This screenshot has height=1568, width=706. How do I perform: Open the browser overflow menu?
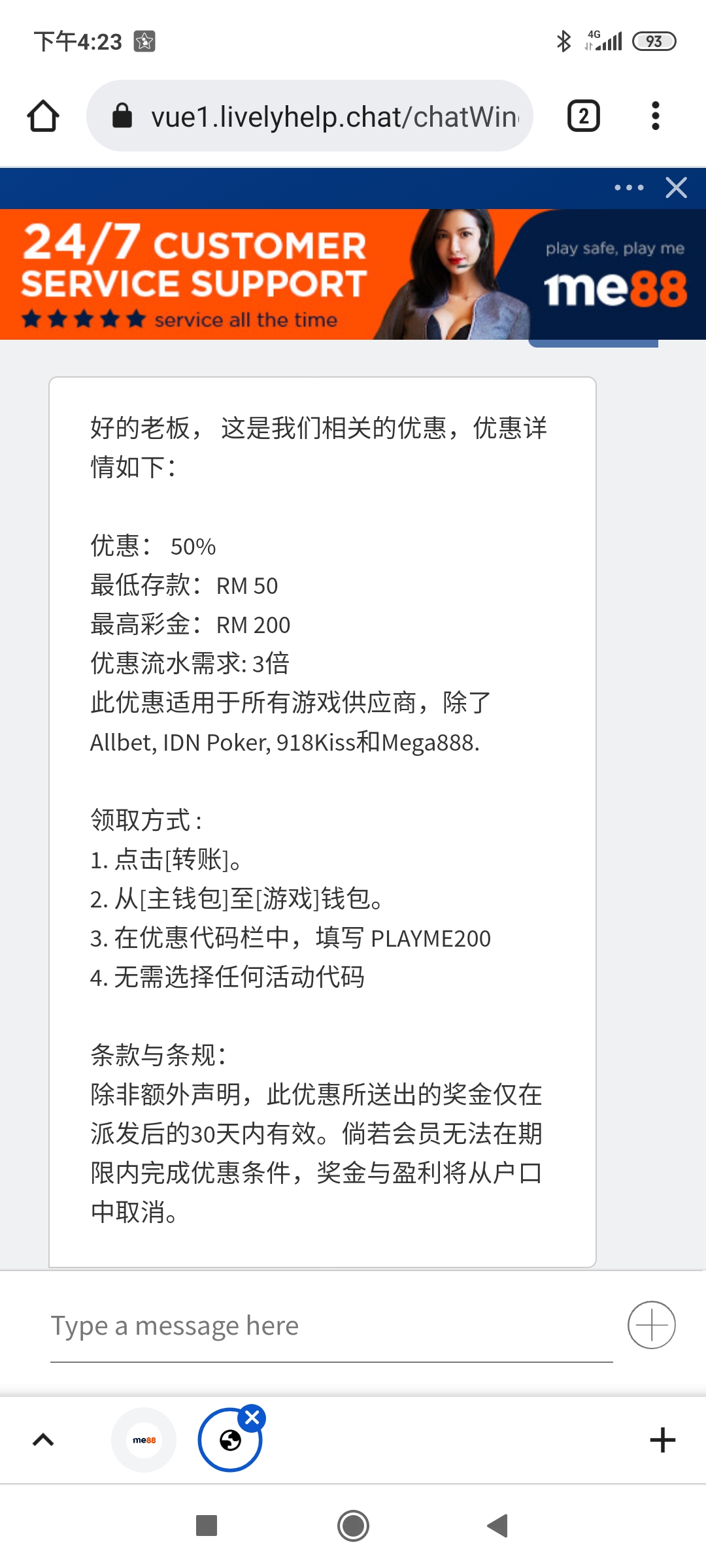(655, 116)
